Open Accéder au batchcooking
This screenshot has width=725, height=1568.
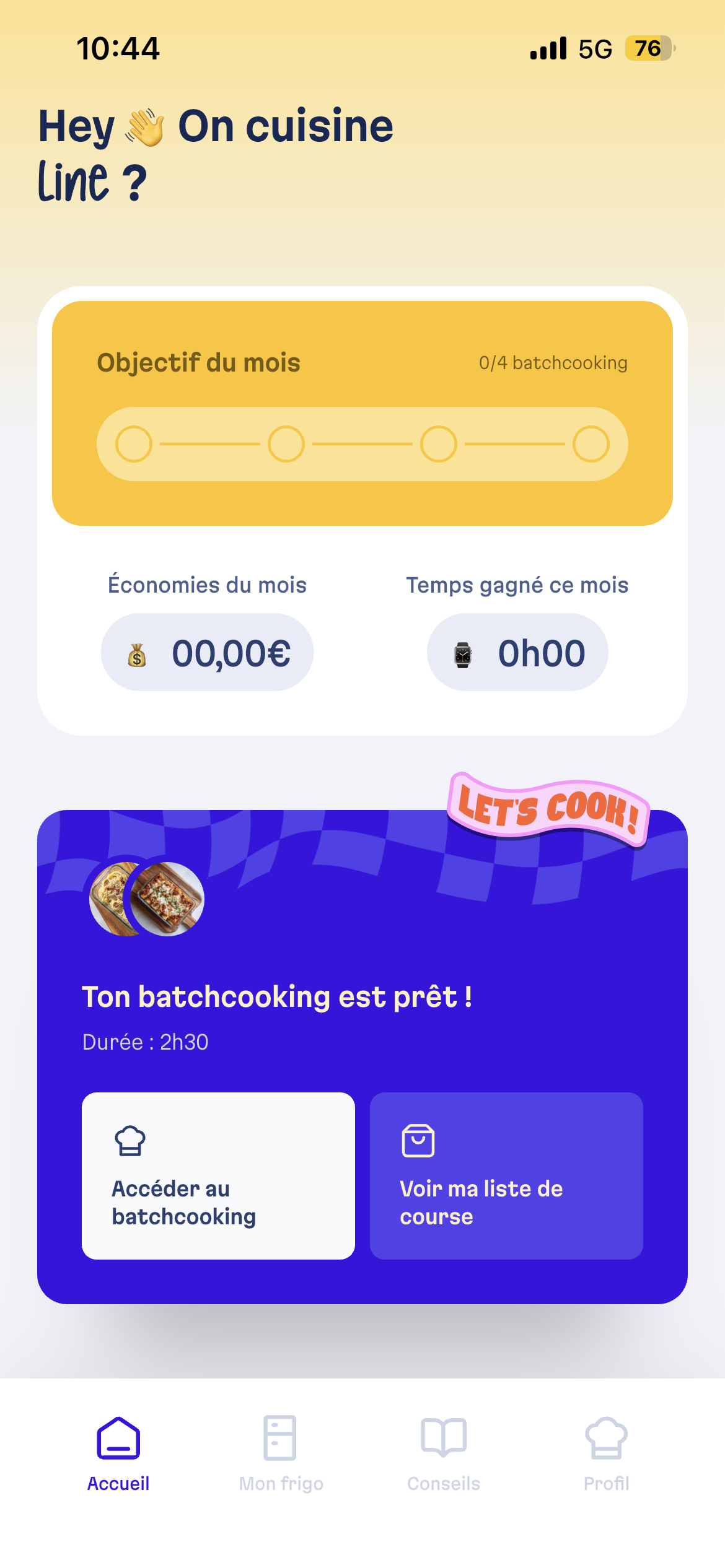(218, 1175)
